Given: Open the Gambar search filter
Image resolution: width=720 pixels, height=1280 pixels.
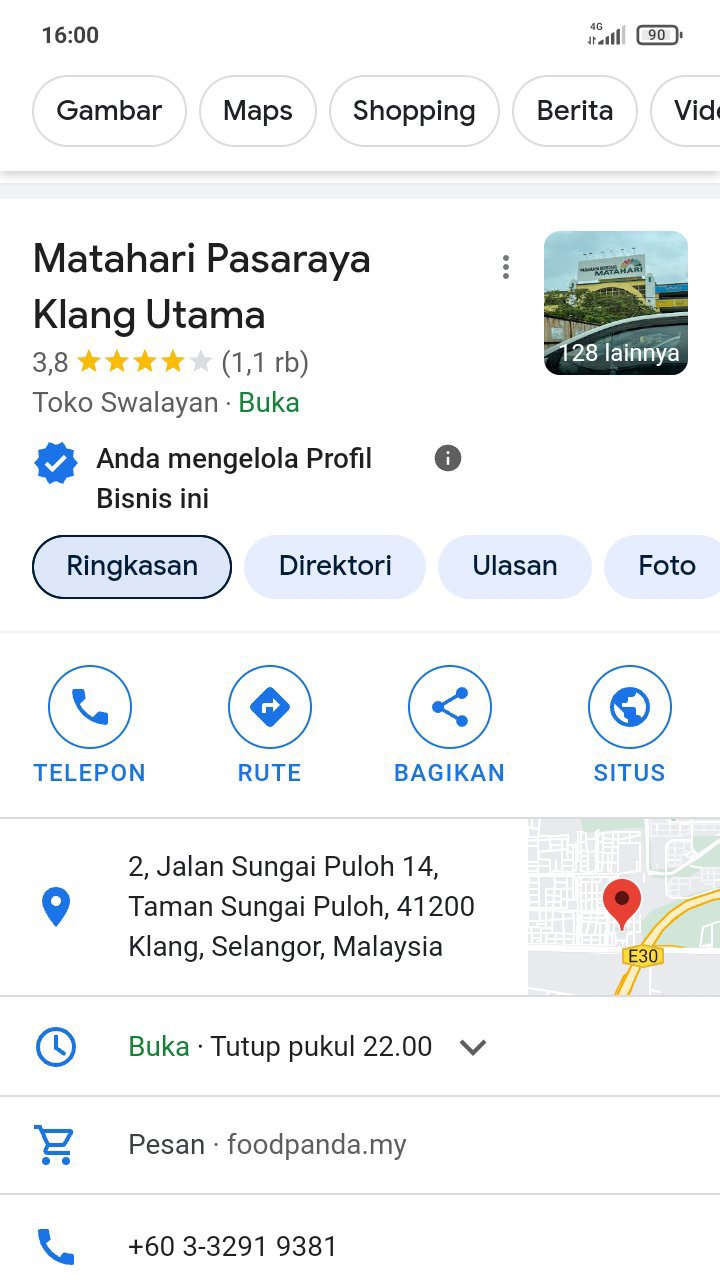Looking at the screenshot, I should coord(109,111).
